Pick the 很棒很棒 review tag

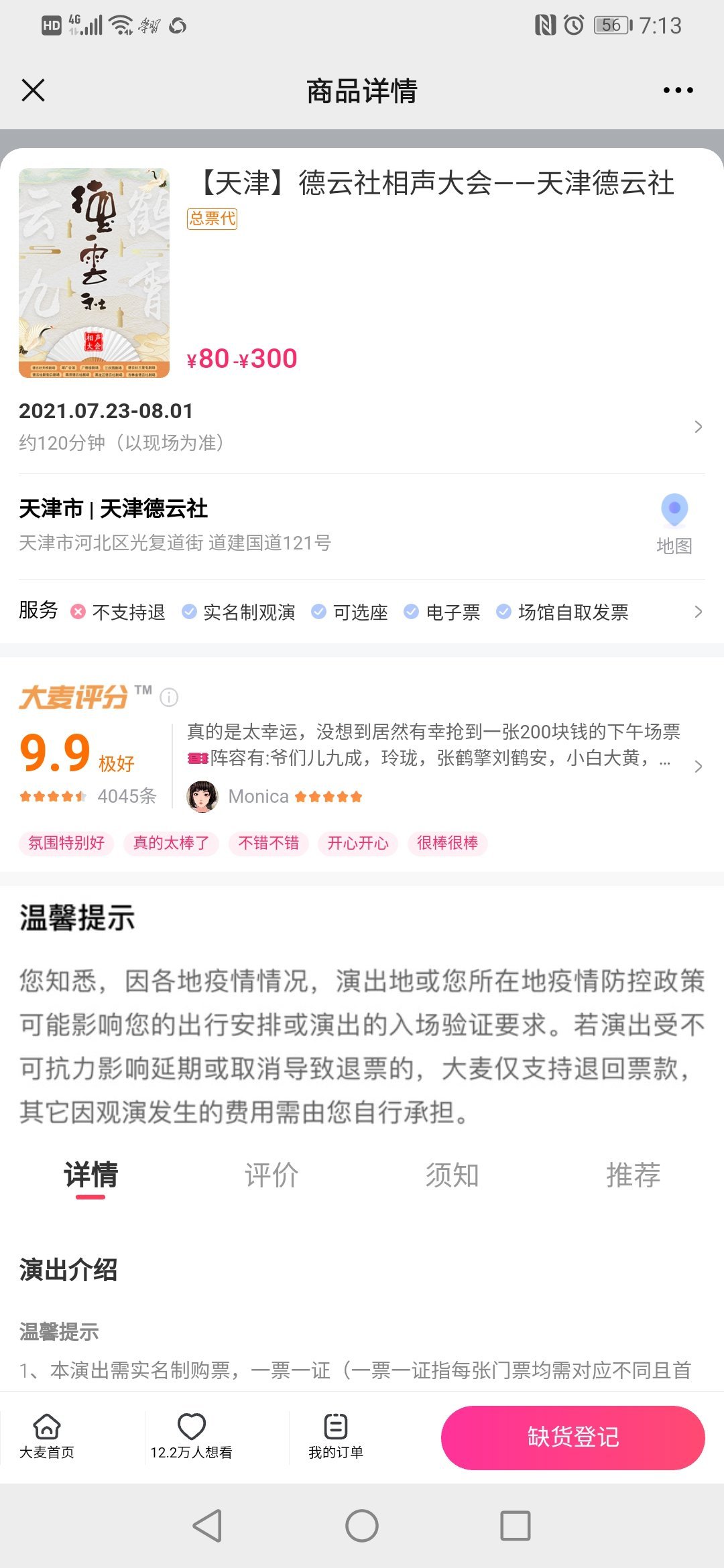tap(447, 843)
